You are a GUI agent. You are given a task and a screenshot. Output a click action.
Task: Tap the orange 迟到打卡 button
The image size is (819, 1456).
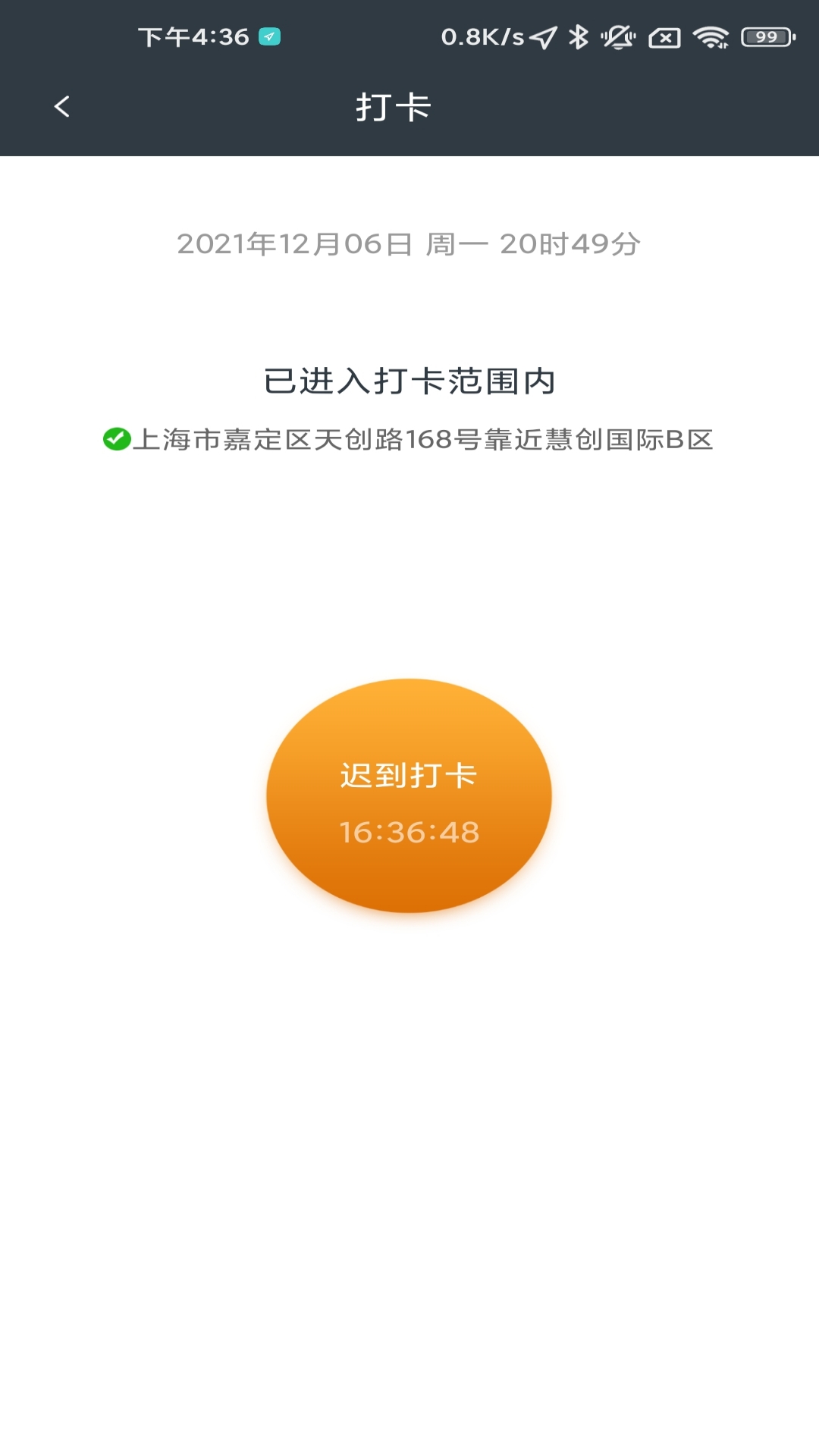(409, 795)
